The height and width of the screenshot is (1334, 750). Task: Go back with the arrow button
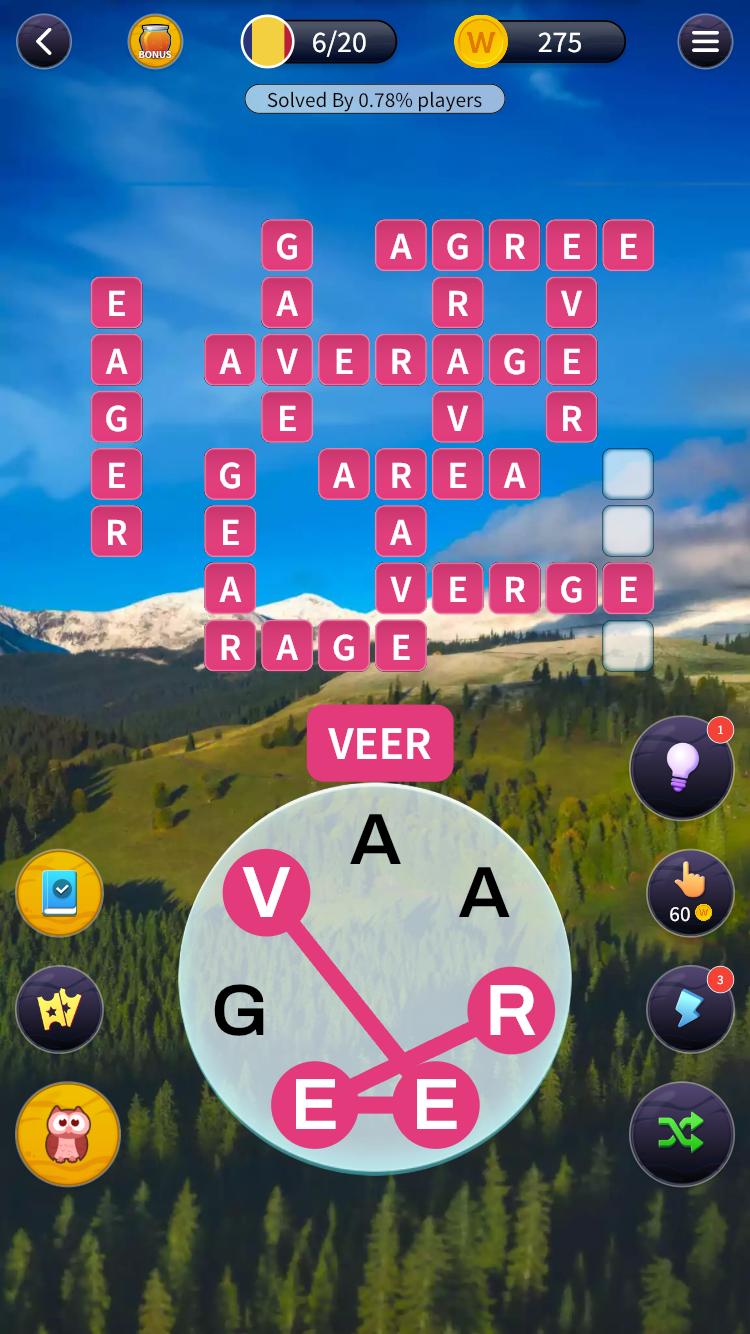pos(43,42)
